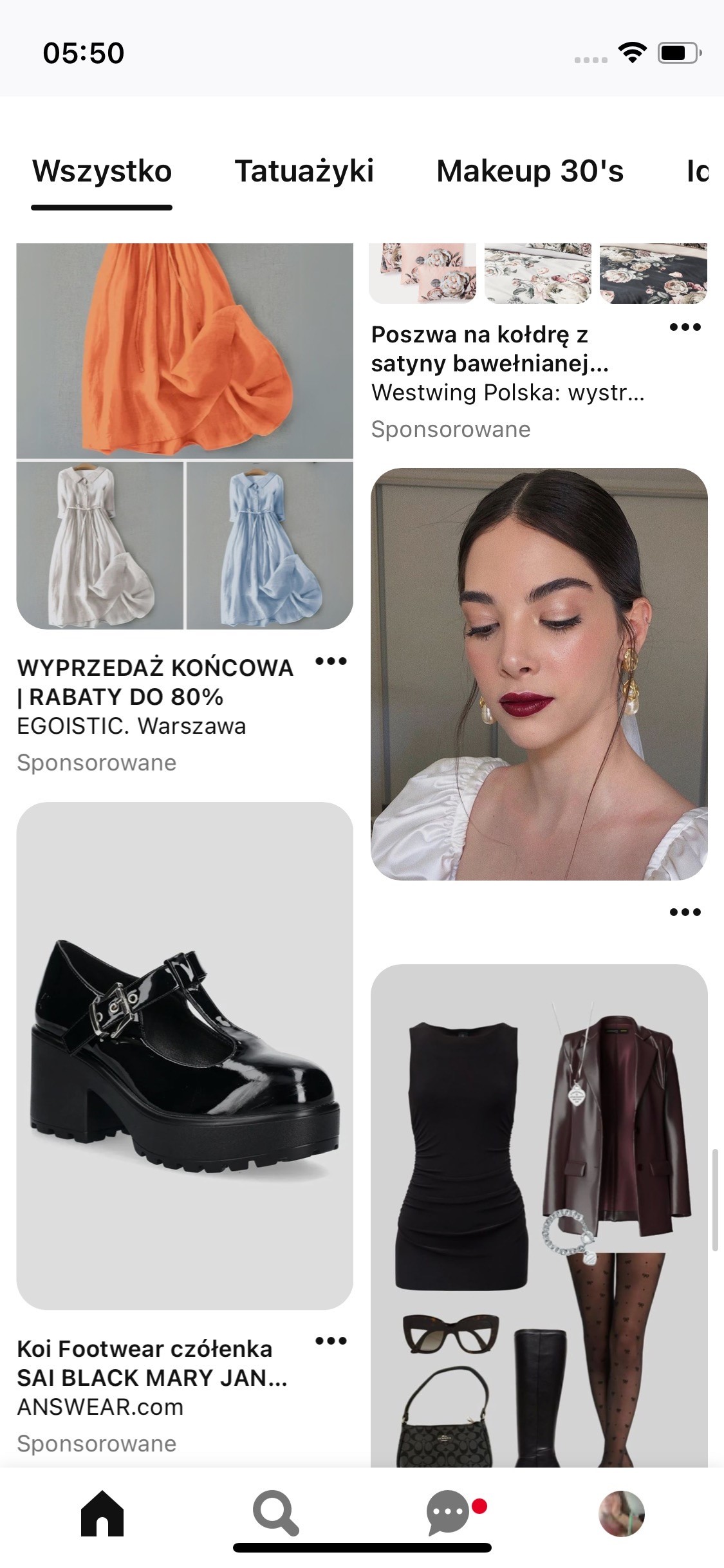Screen dimensions: 724x1568
Task: Switch to the Tatuażyki tab
Action: [304, 171]
